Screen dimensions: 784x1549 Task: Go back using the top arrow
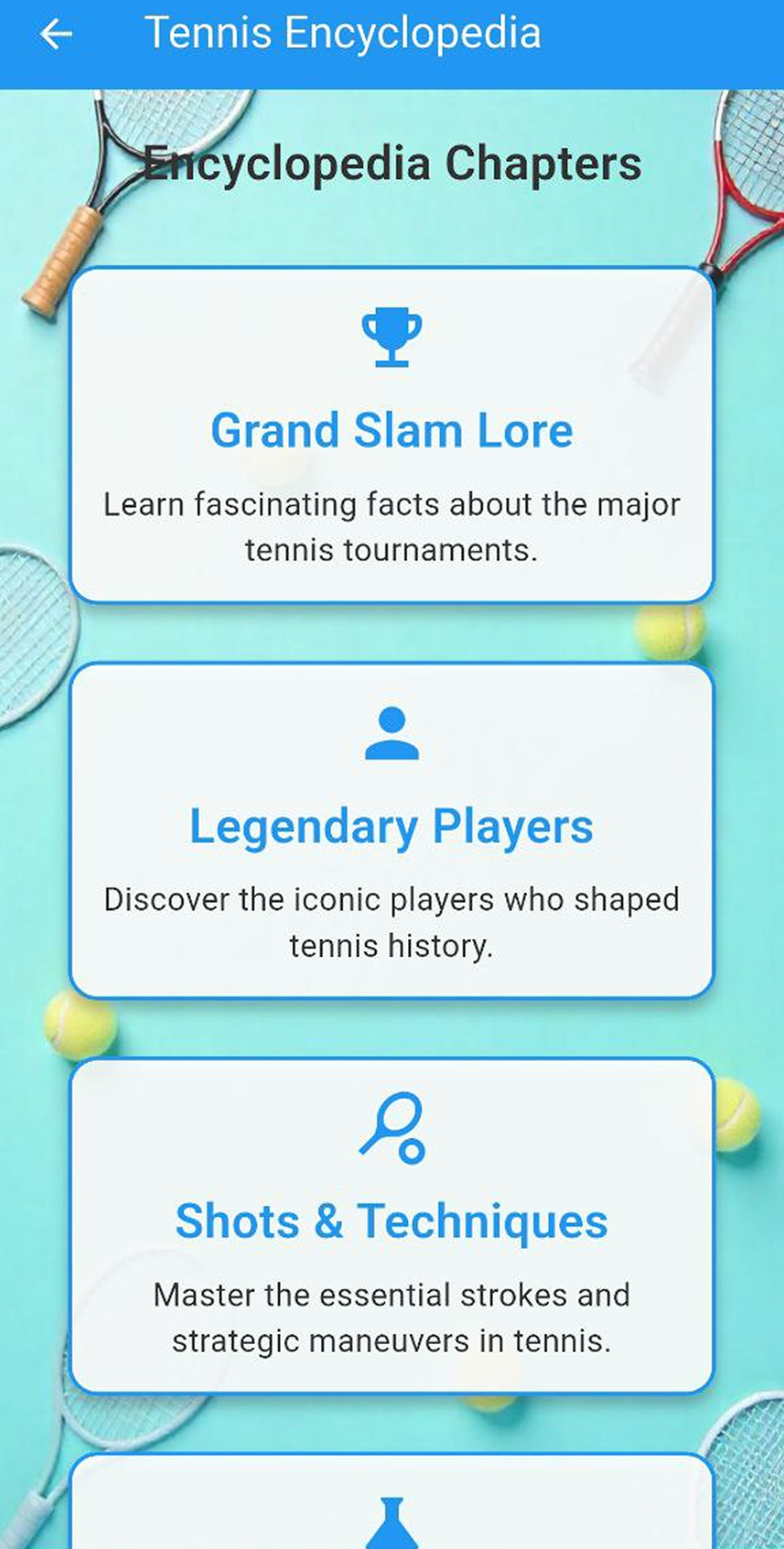pyautogui.click(x=56, y=34)
